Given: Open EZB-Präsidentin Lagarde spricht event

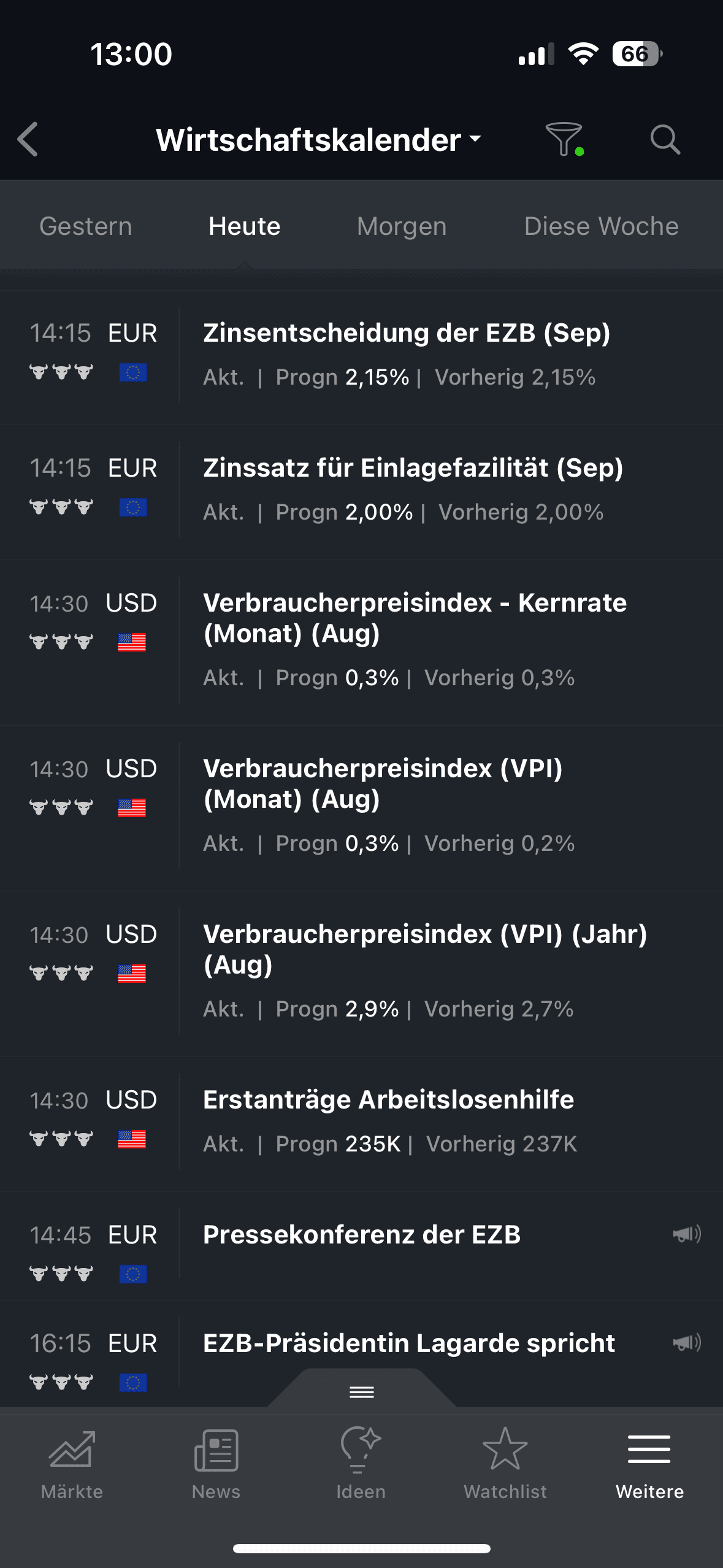Looking at the screenshot, I should [x=408, y=1343].
